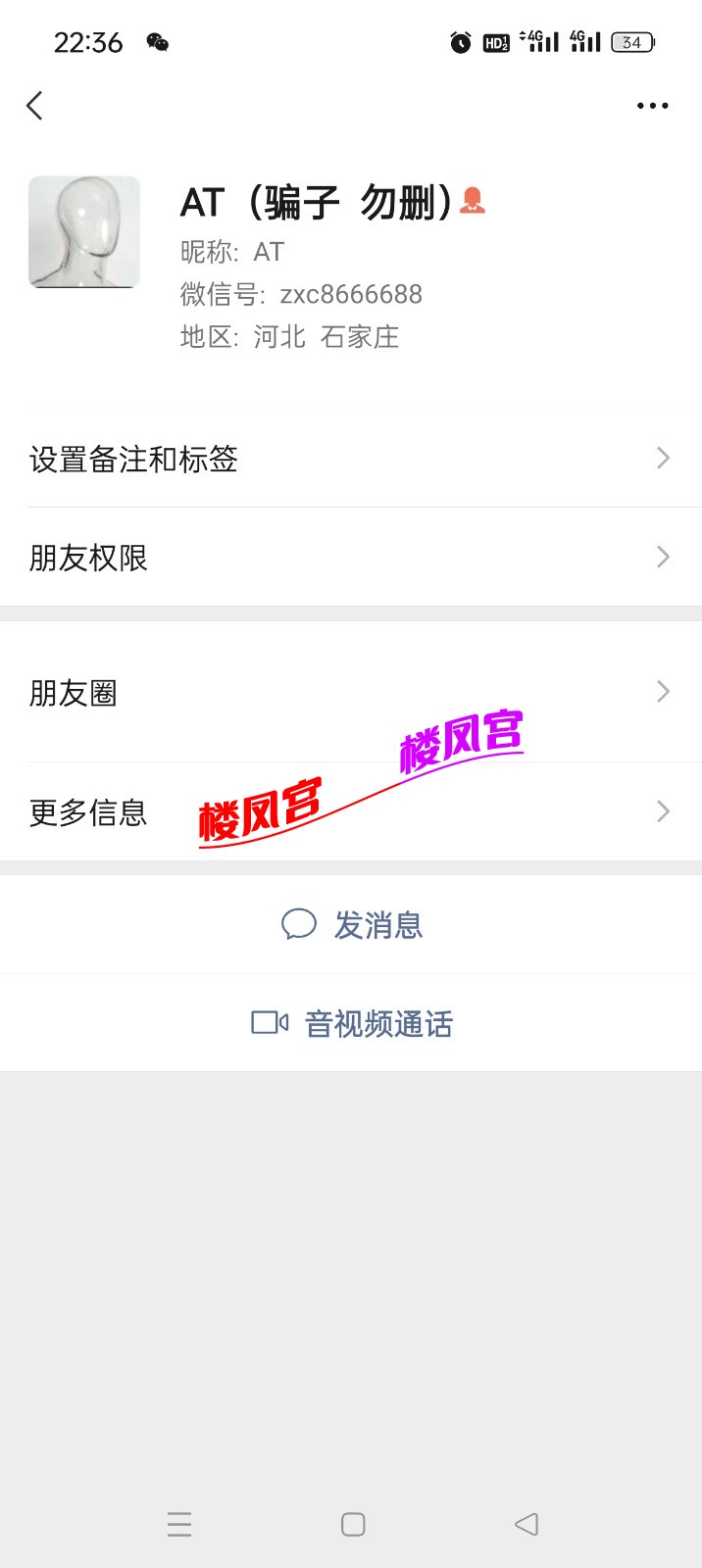Start 音视频通话 with this contact
Image resolution: width=702 pixels, height=1568 pixels.
pyautogui.click(x=353, y=1024)
